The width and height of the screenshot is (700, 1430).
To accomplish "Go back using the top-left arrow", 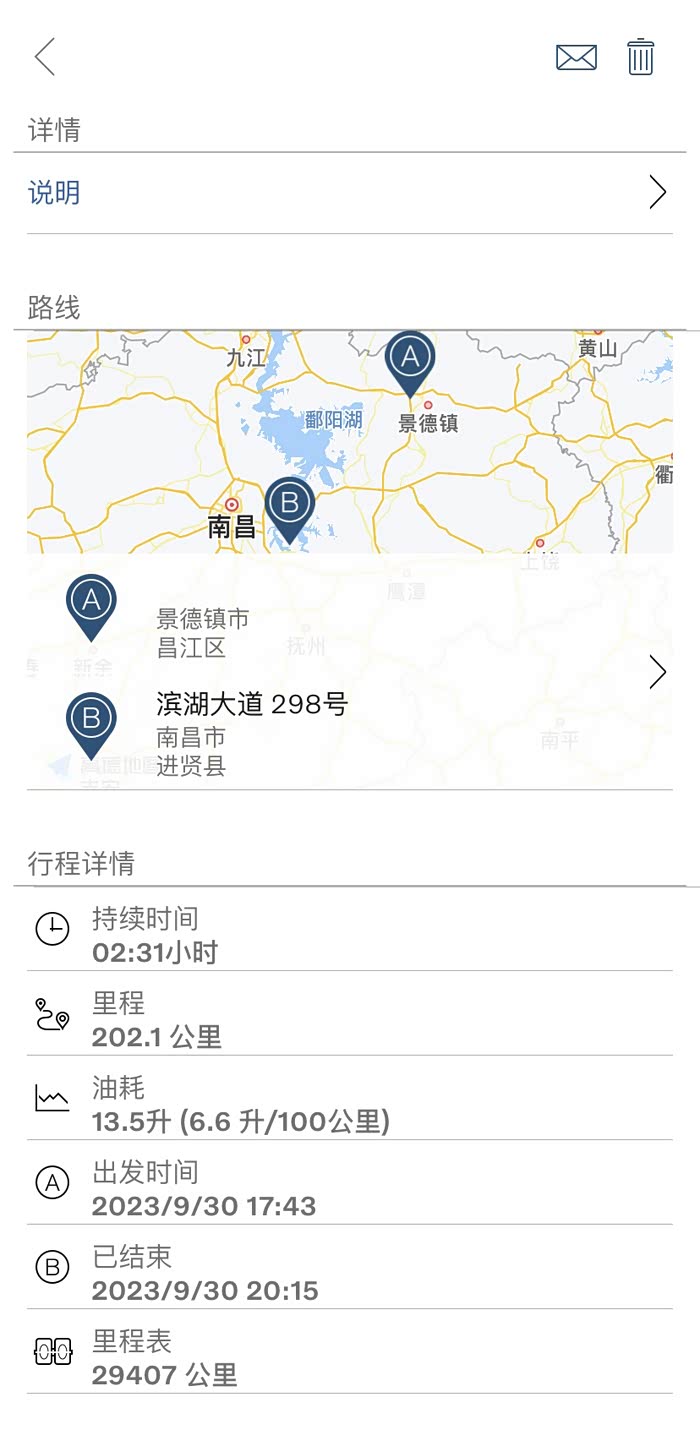I will coord(45,57).
